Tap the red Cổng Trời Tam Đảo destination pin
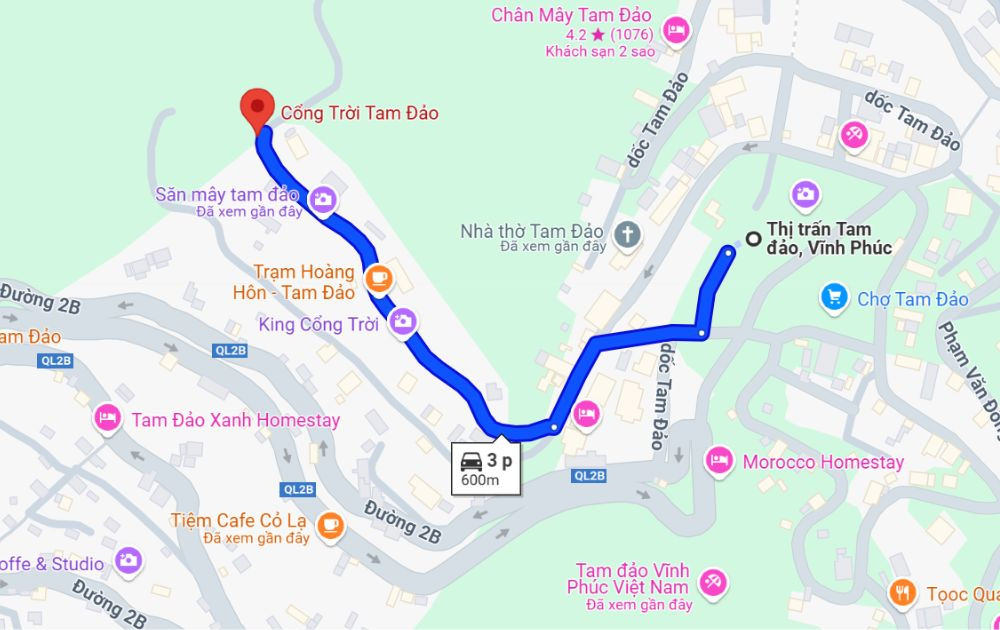Image resolution: width=1000 pixels, height=630 pixels. pos(258,108)
